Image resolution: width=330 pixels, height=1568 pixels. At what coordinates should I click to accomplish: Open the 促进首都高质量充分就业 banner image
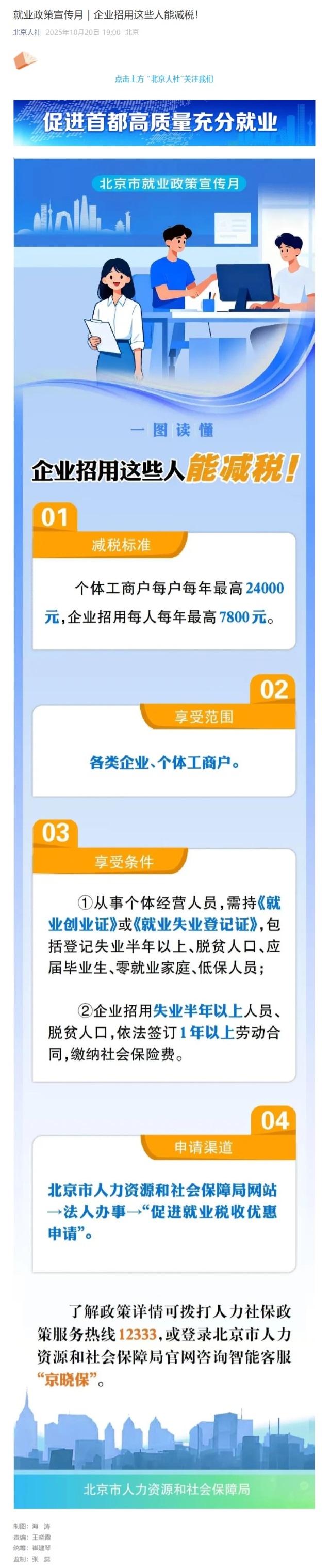click(164, 122)
